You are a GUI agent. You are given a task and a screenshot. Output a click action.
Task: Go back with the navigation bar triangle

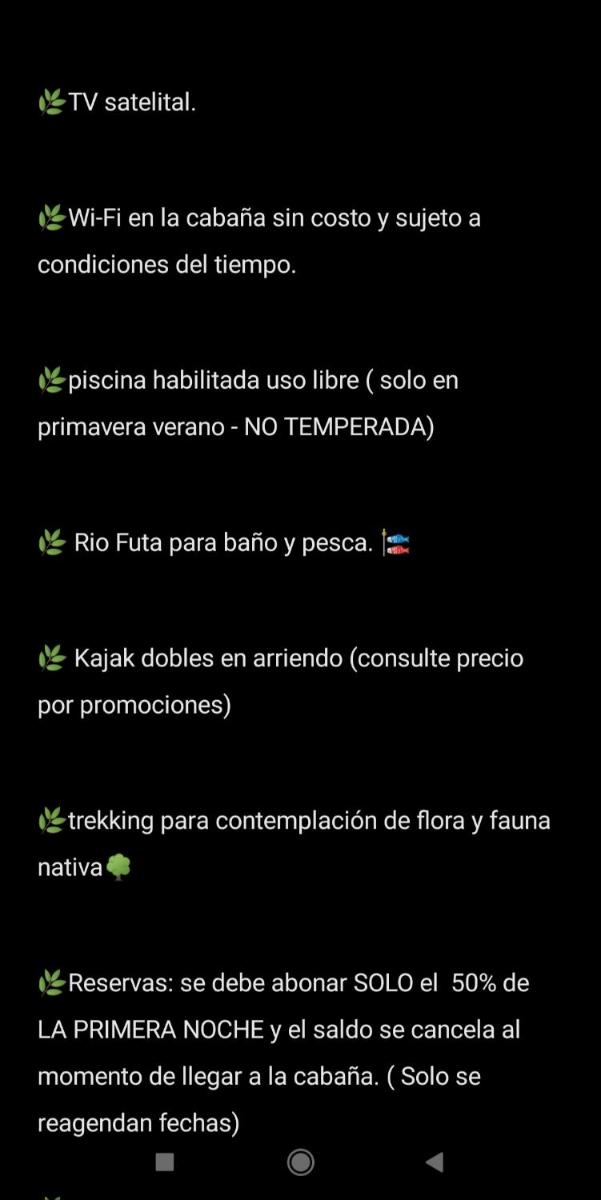(x=434, y=1161)
